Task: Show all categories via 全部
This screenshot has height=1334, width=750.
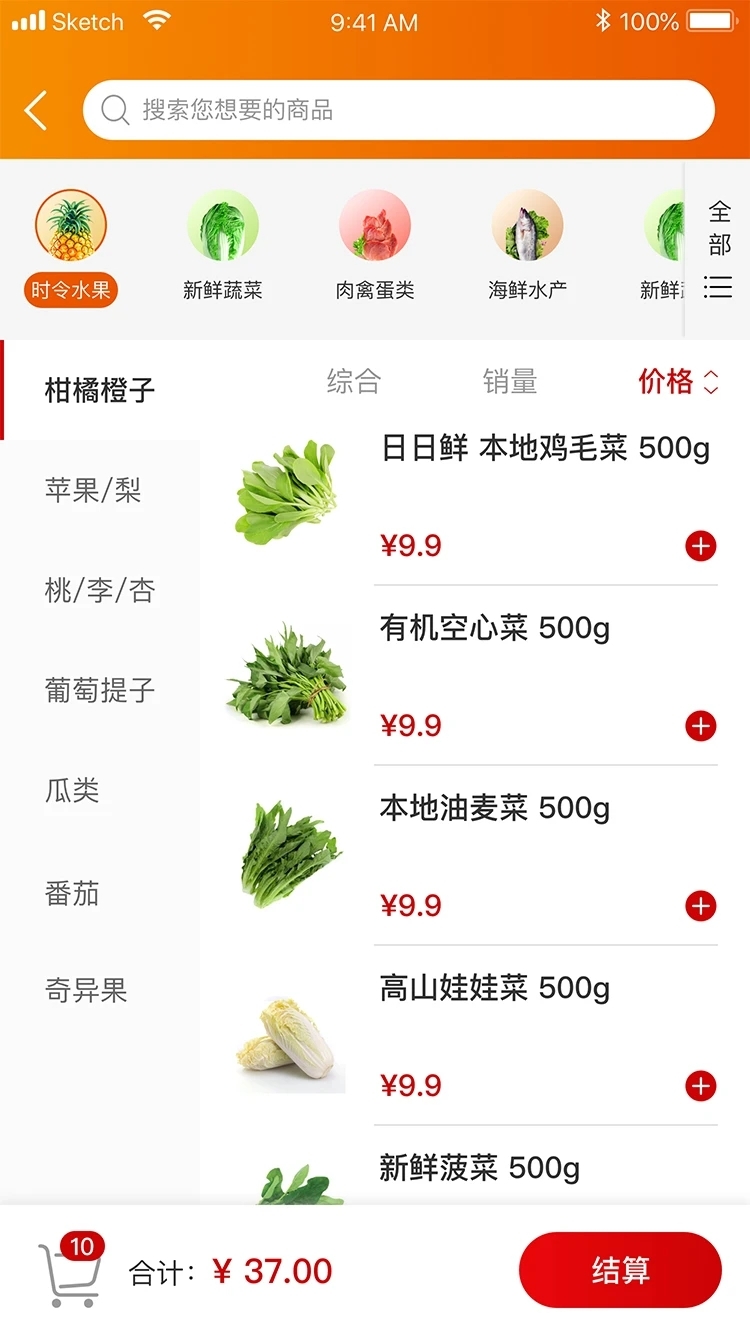Action: click(719, 249)
